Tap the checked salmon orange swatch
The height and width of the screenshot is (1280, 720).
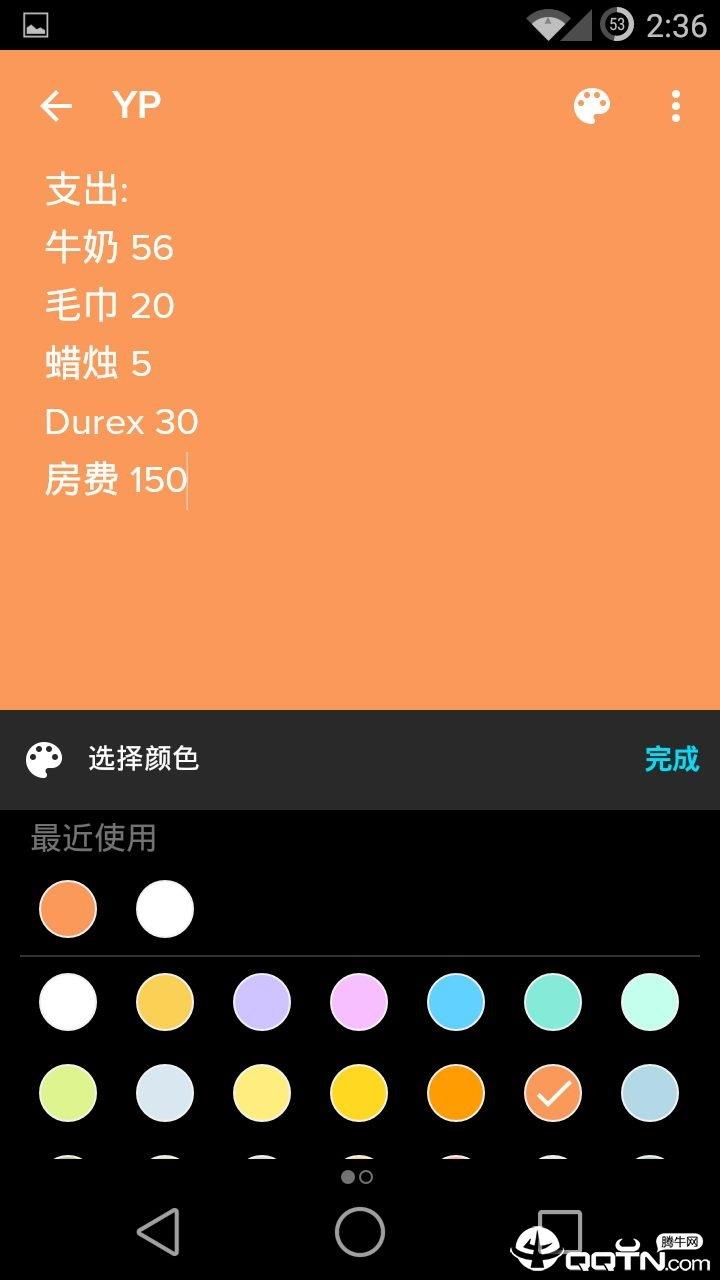click(553, 1093)
